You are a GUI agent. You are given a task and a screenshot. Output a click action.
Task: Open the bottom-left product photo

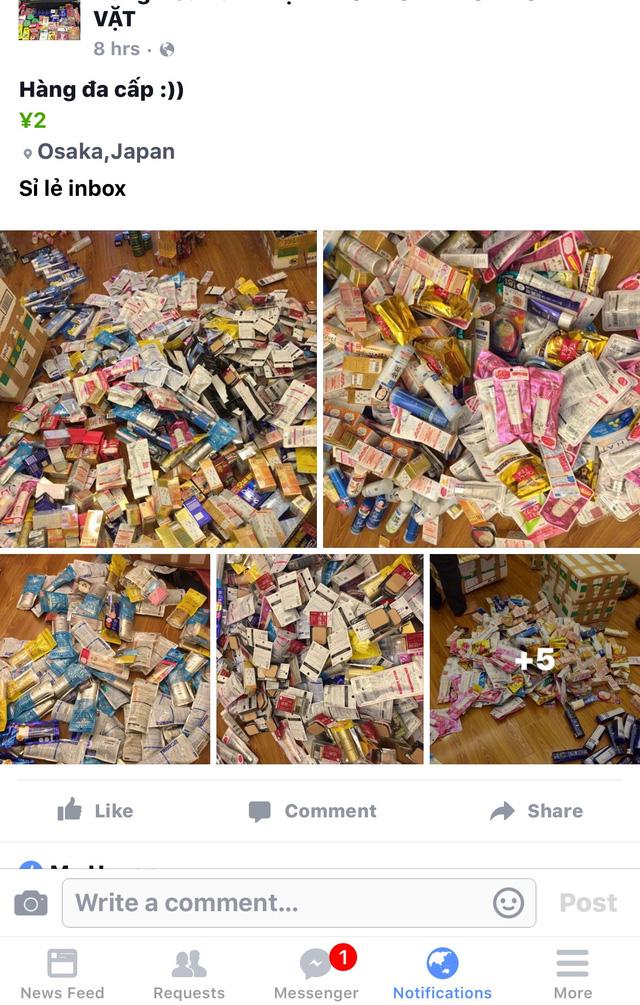[x=104, y=659]
